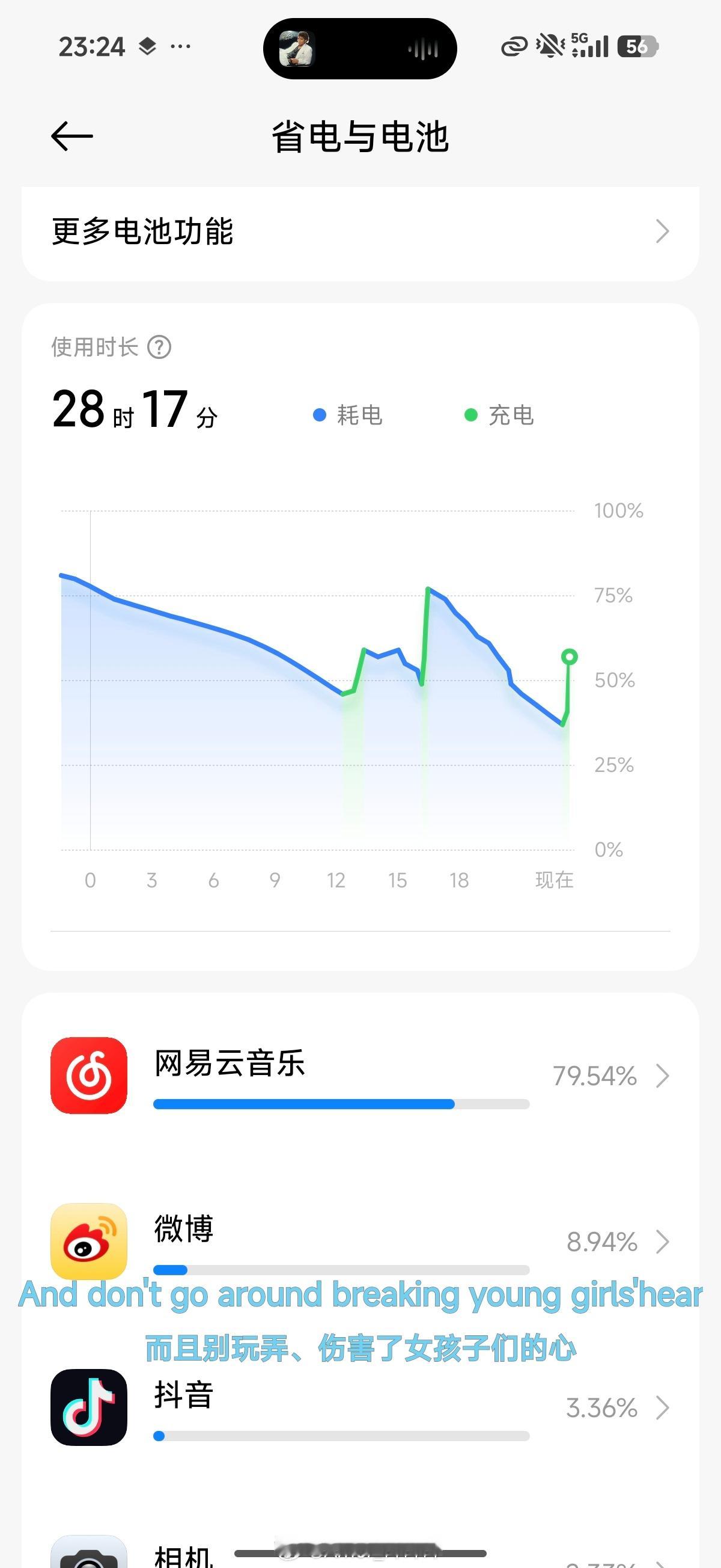Tap the help icon beside 使用时长

(160, 348)
